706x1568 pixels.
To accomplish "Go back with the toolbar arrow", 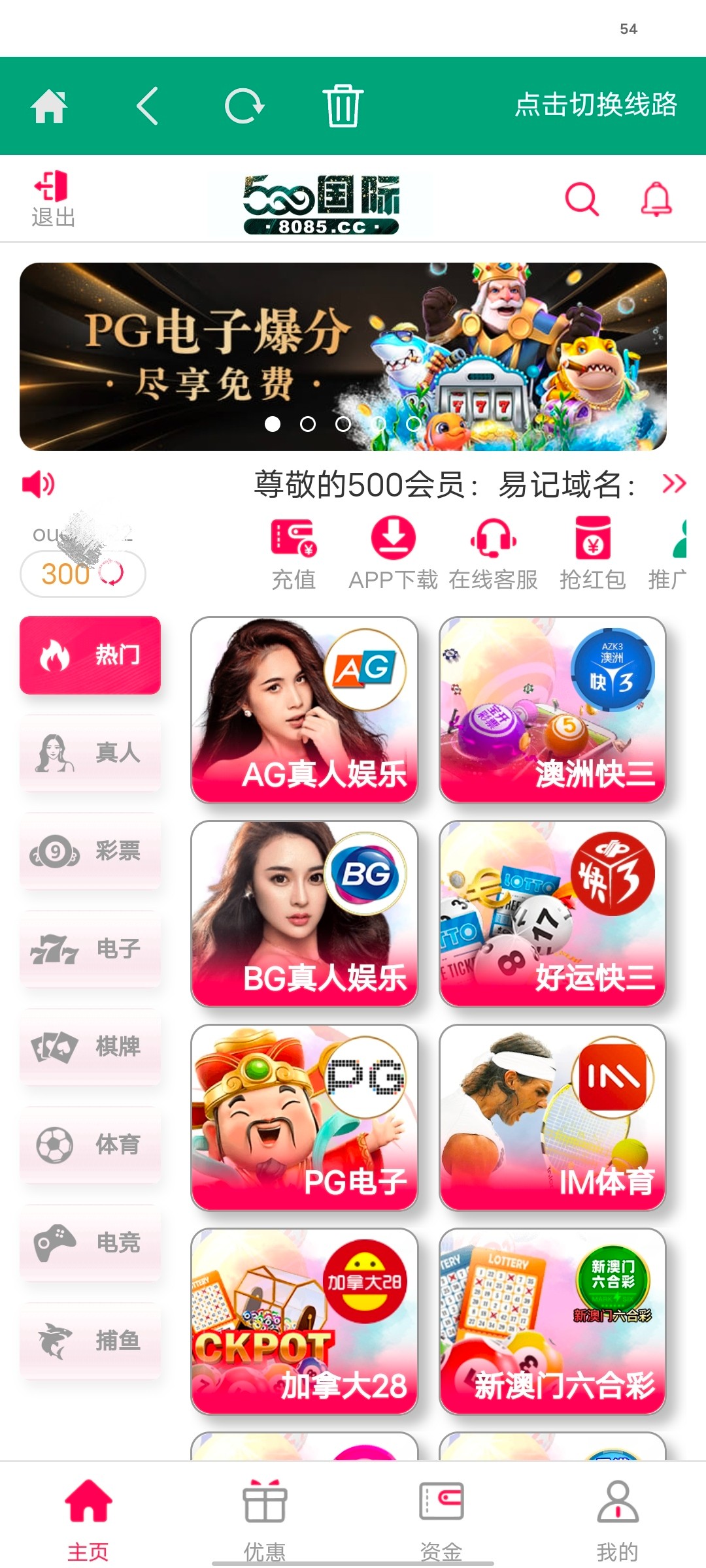I will [x=148, y=106].
